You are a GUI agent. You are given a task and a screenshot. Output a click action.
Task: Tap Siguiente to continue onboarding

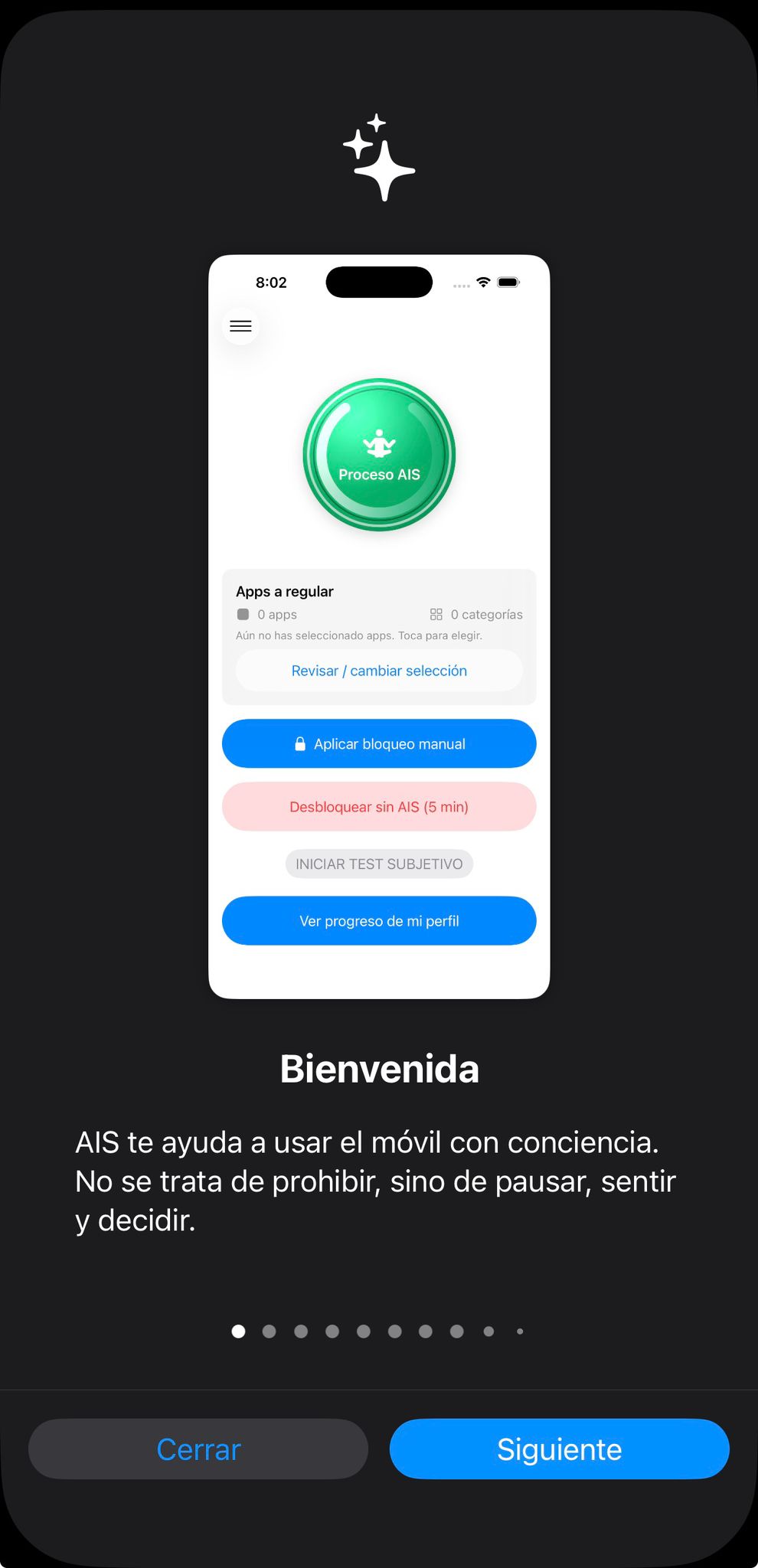559,1449
